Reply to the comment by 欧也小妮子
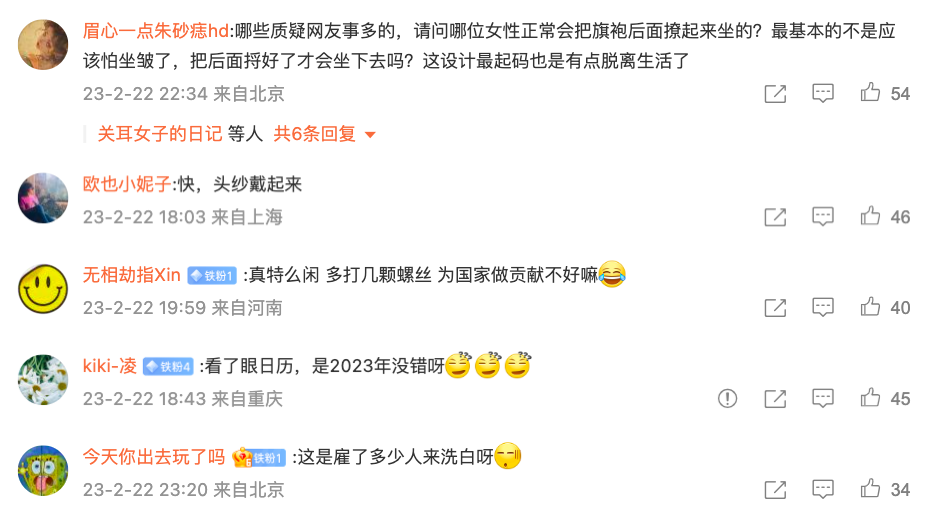The height and width of the screenshot is (523, 926). (822, 216)
